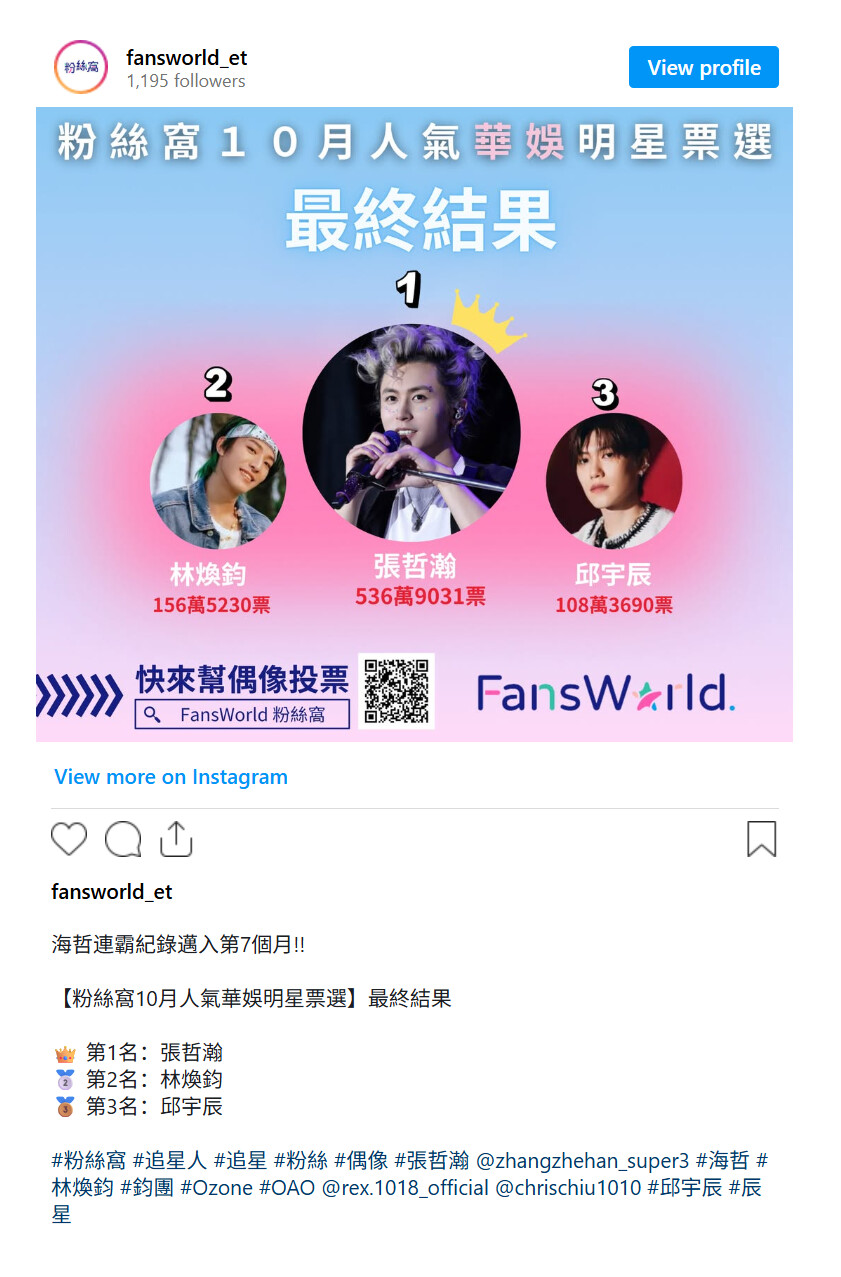This screenshot has width=841, height=1277.
Task: Visit the @zhangzhehan_super3 mention
Action: (583, 1161)
